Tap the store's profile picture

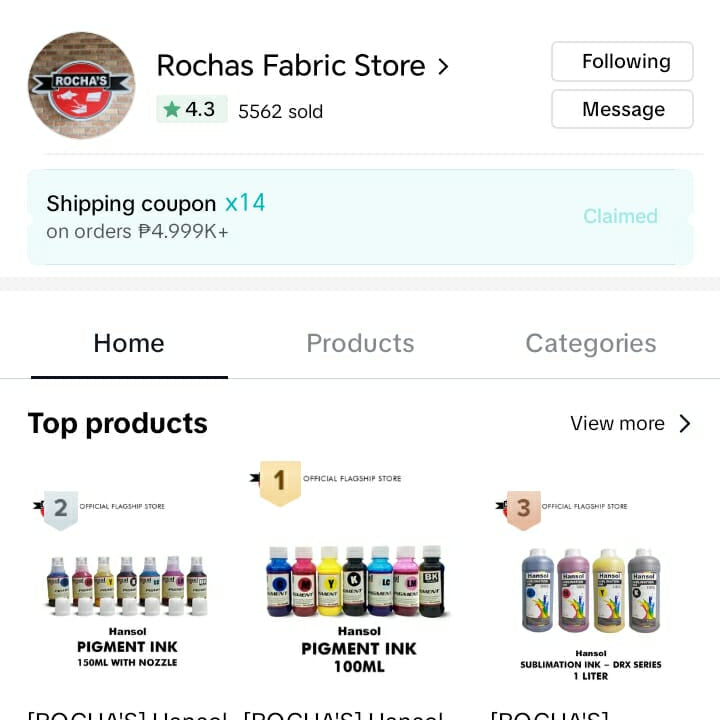(81, 85)
